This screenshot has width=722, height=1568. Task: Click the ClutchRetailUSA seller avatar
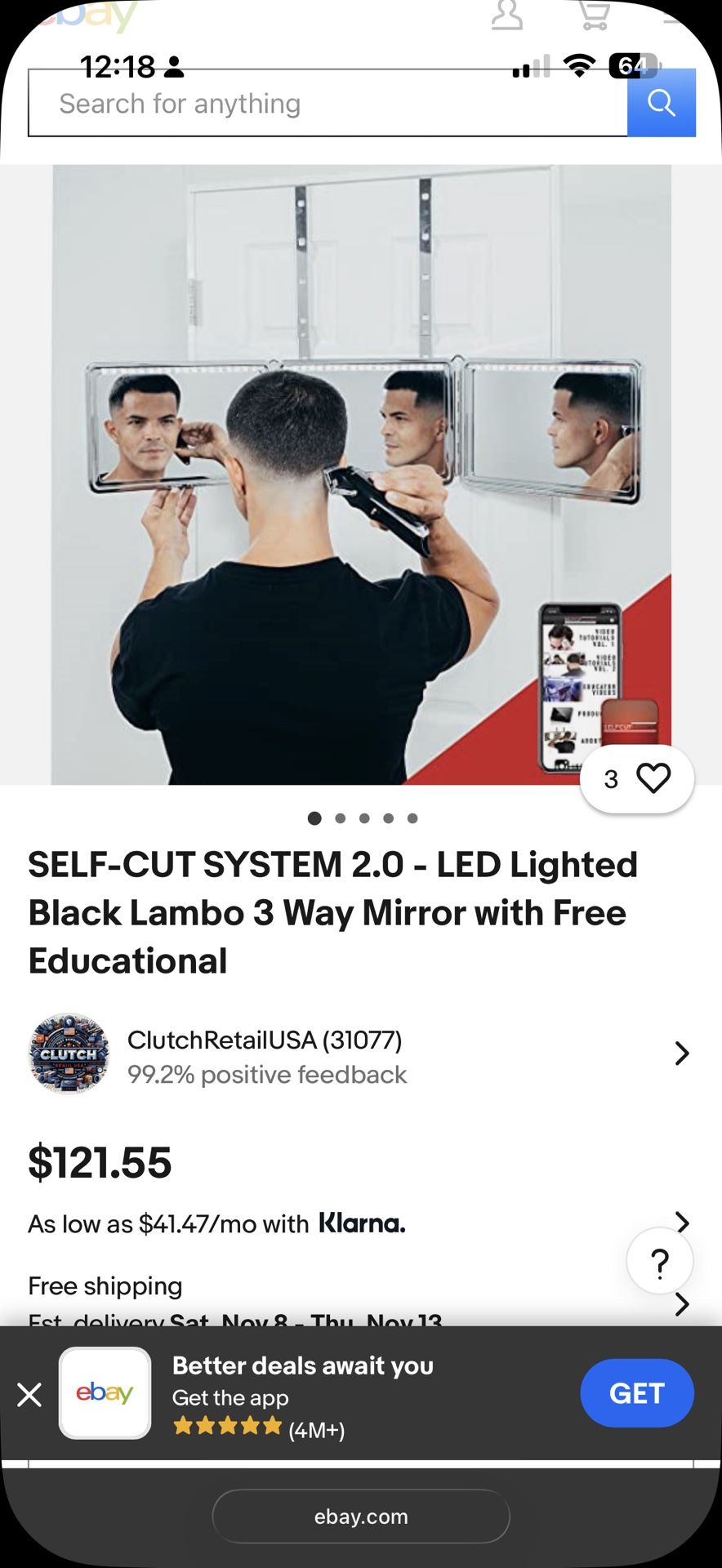(68, 1053)
